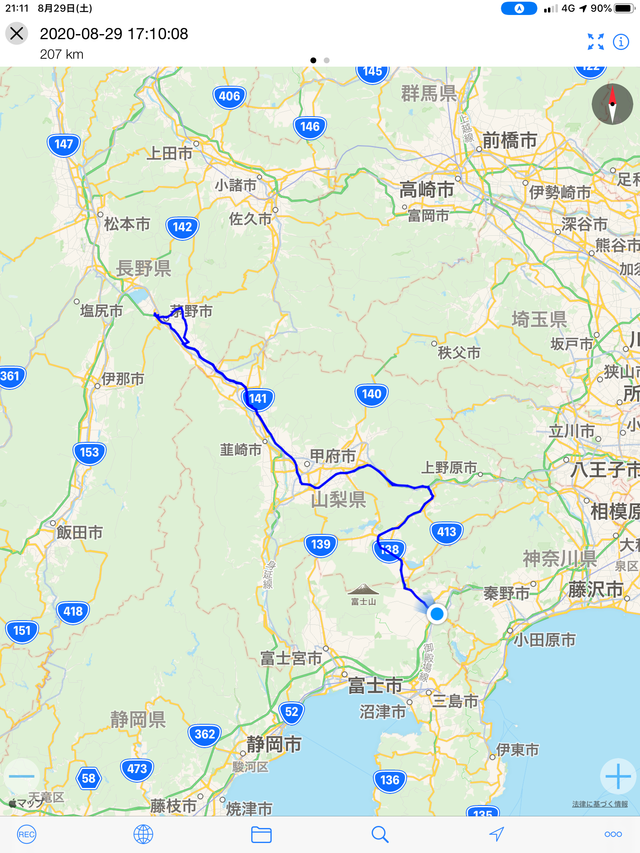Zoom in the map with plus button
Viewport: 640px width, 853px height.
617,776
